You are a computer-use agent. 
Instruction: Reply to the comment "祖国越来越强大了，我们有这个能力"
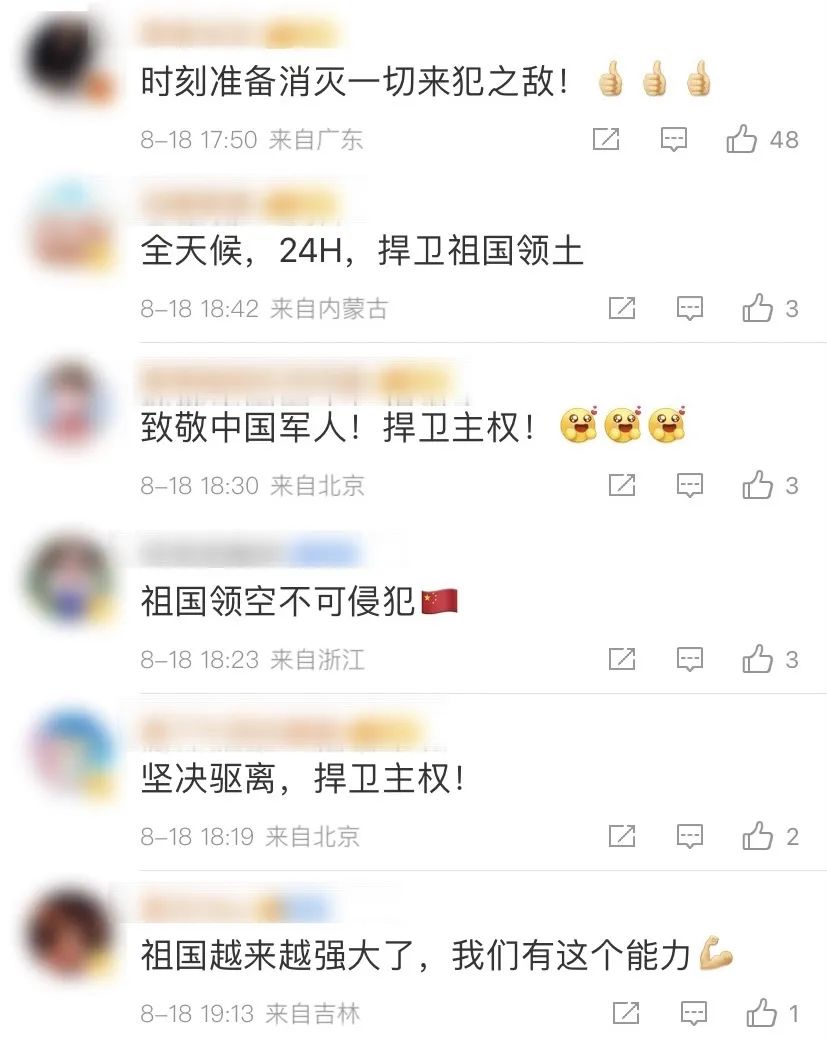point(694,1014)
